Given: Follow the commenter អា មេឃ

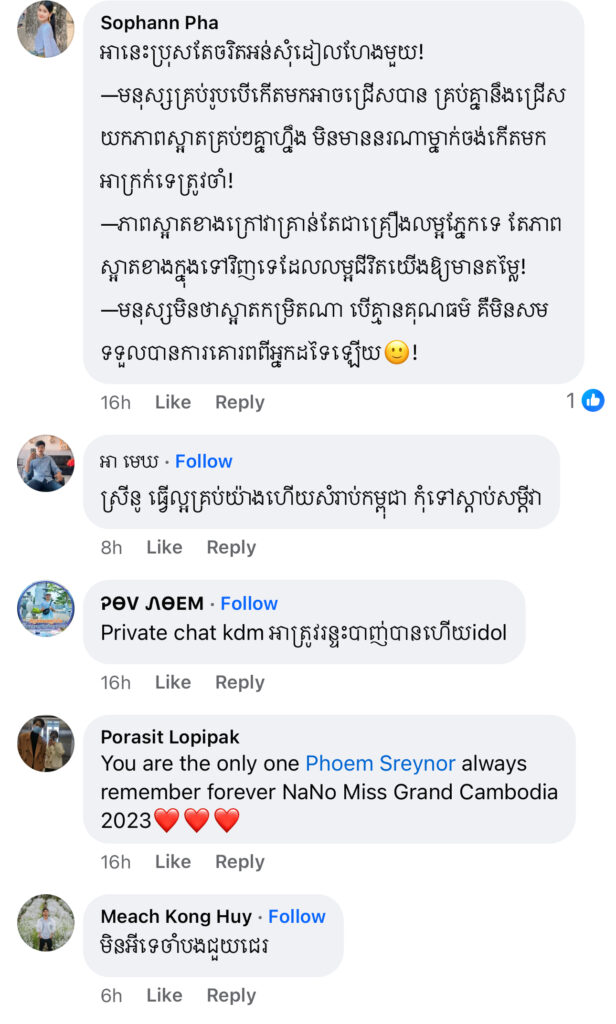Looking at the screenshot, I should point(203,461).
